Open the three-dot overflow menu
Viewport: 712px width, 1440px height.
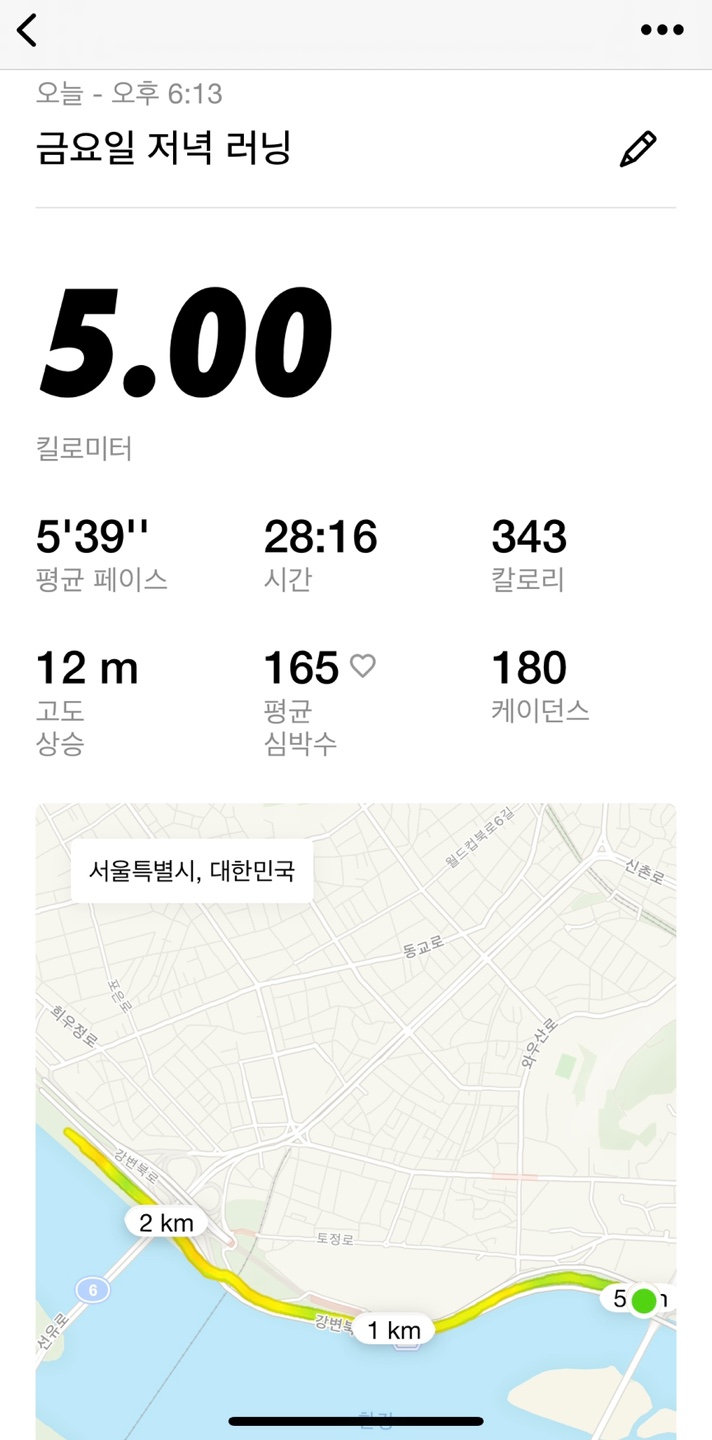coord(662,31)
